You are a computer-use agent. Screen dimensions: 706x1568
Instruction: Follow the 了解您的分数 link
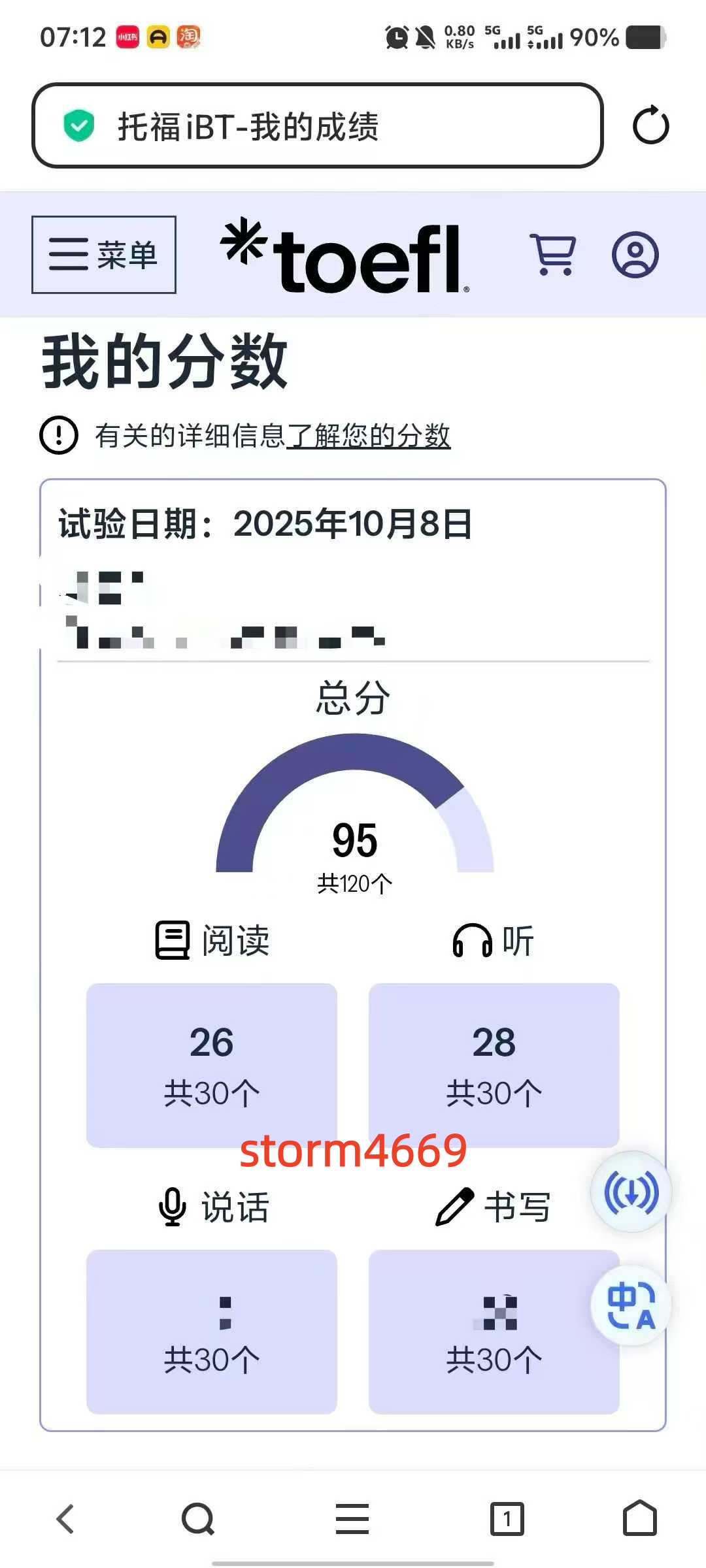click(x=369, y=436)
